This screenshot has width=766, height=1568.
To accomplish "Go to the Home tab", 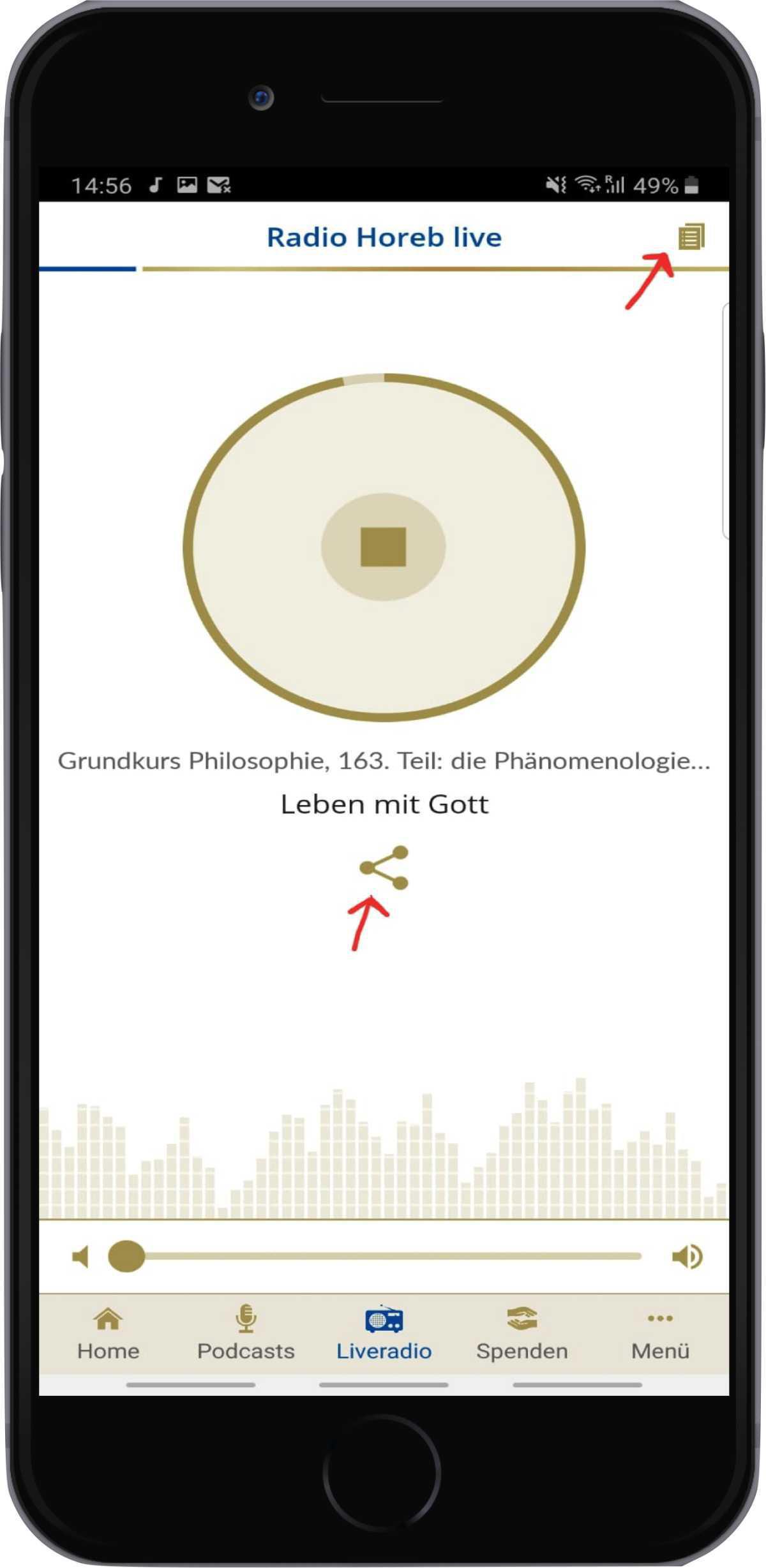I will pos(108,1331).
